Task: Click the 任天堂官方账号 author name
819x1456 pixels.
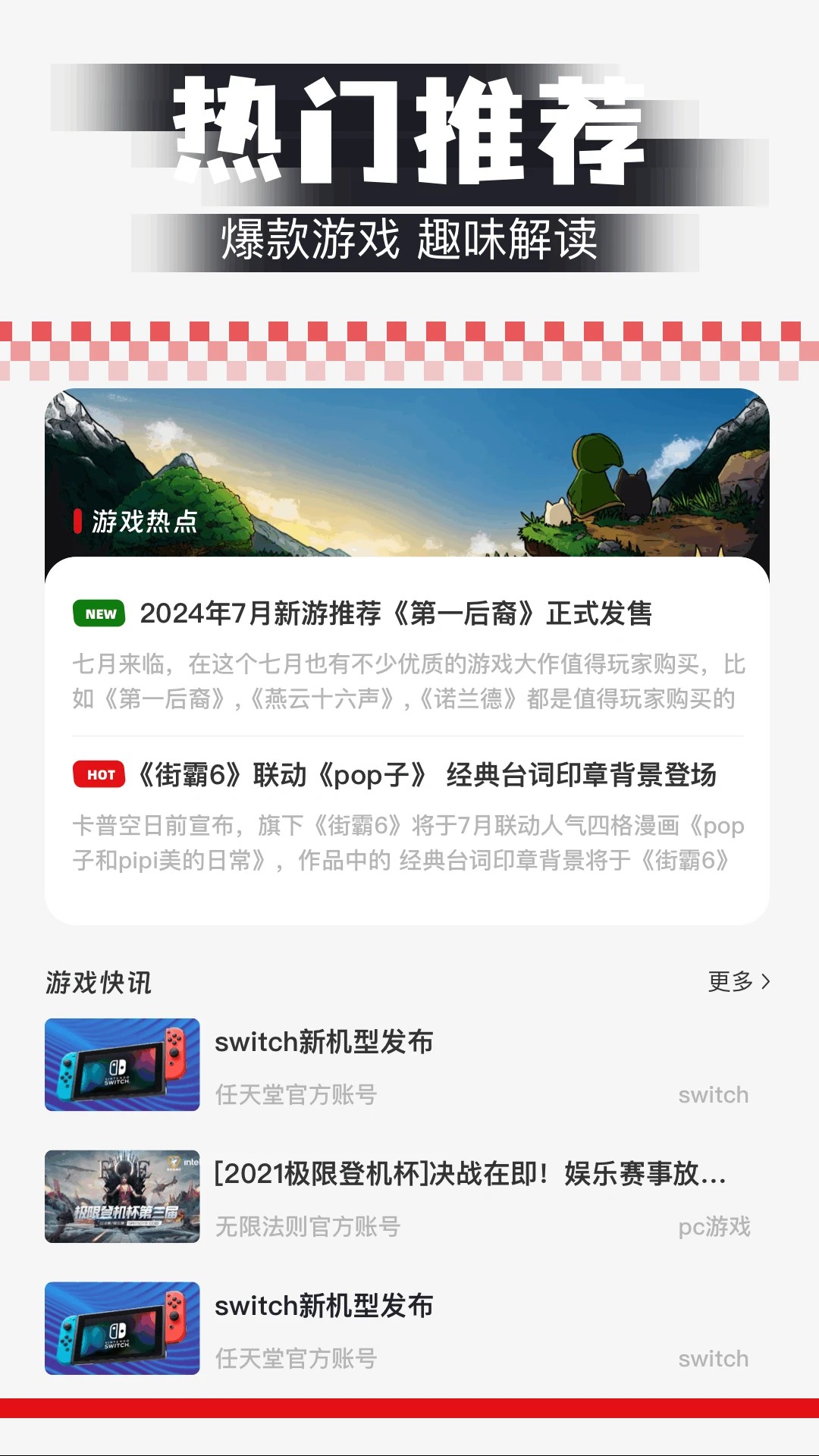Action: (297, 1094)
